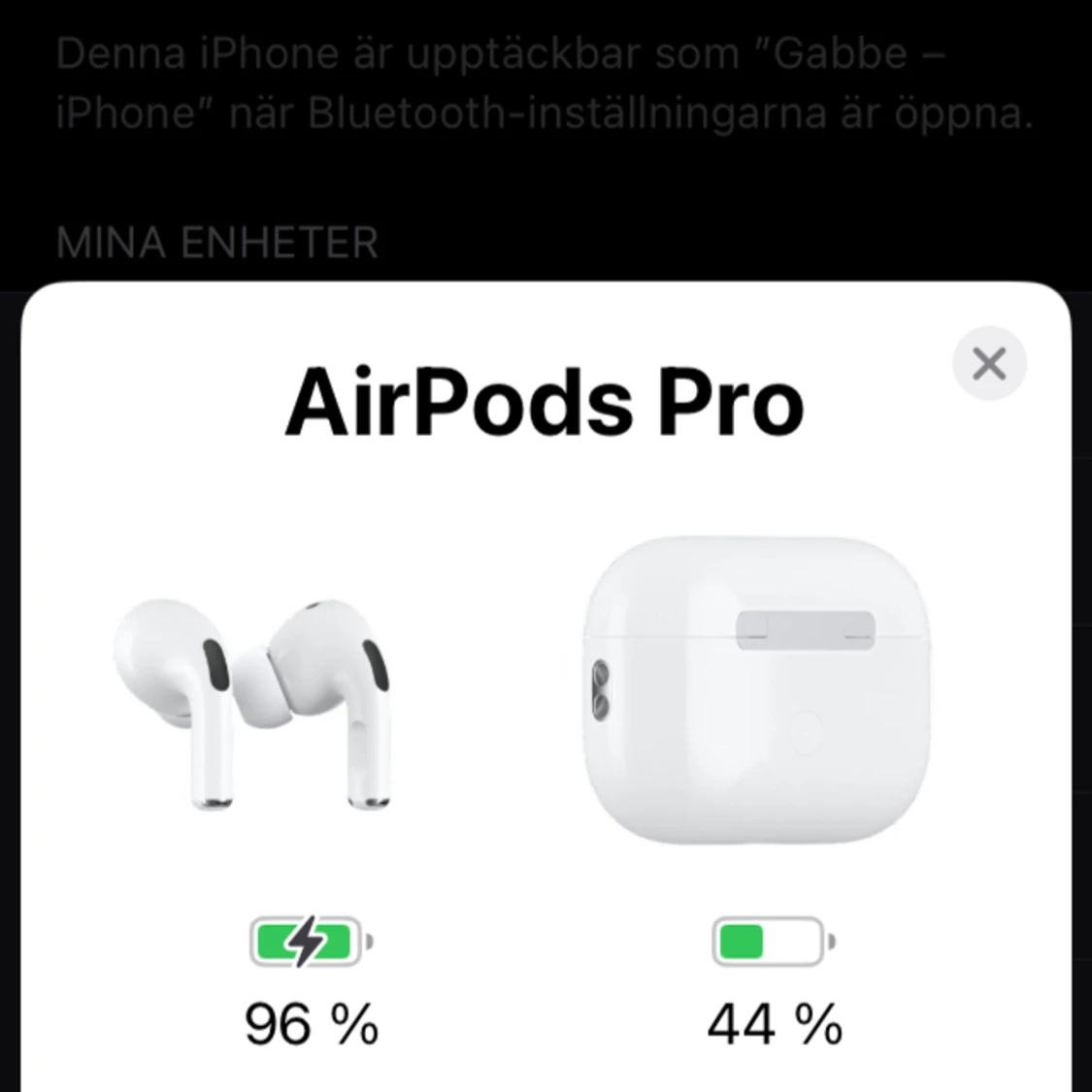Close the AirPods Pro battery popup
The width and height of the screenshot is (1092, 1092).
(988, 364)
